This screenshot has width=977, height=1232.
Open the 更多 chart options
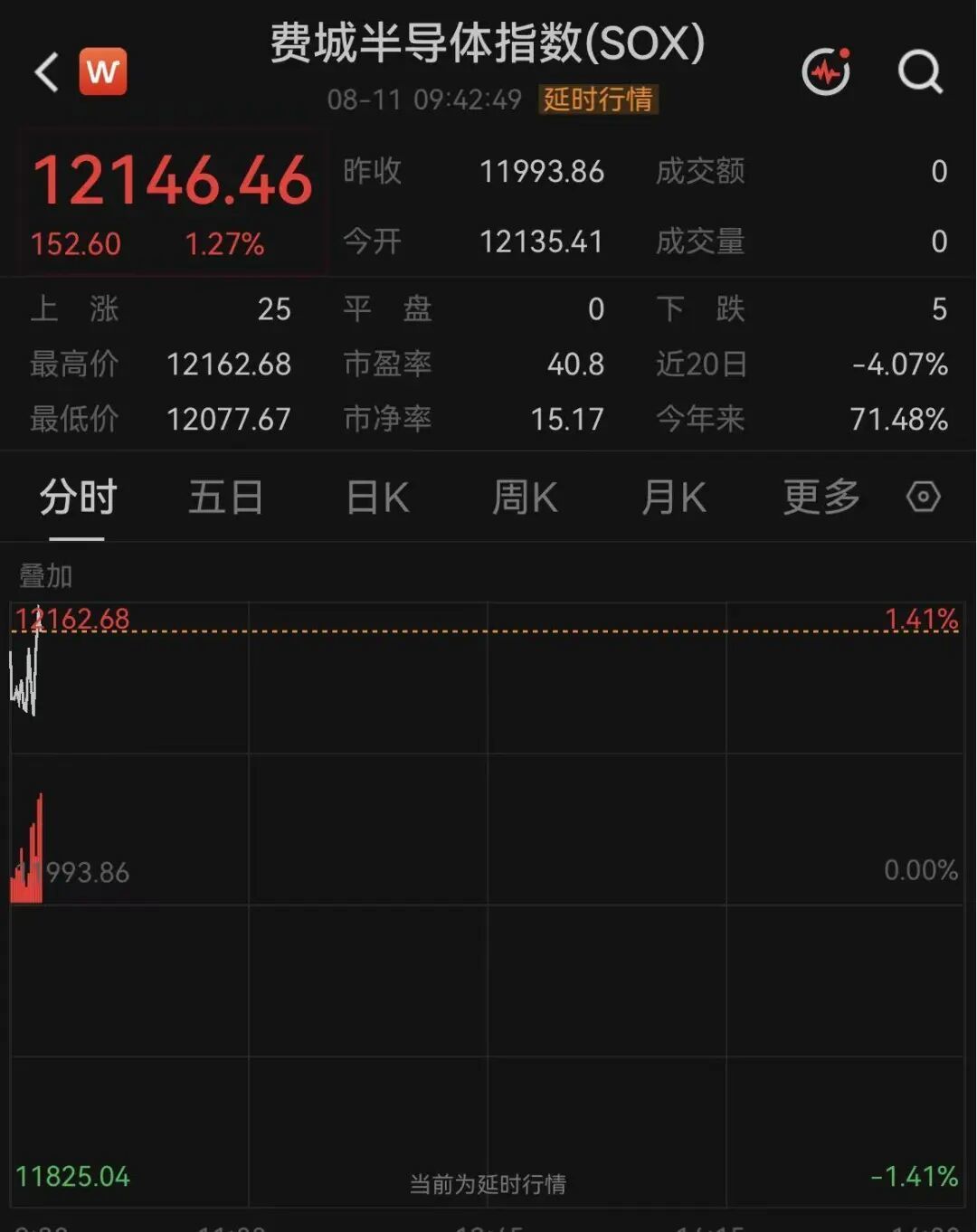coord(821,498)
